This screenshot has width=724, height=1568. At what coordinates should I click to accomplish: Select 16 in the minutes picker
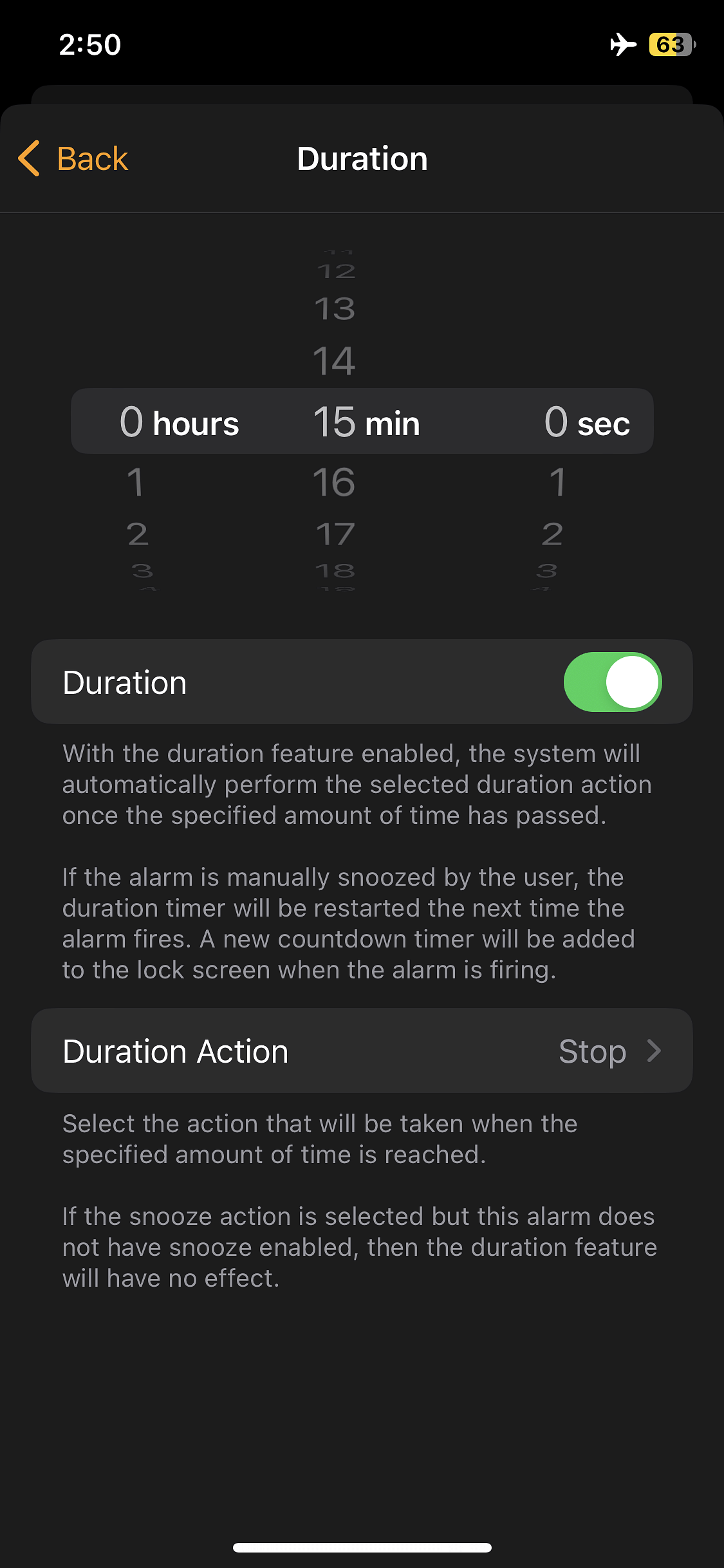coord(334,482)
